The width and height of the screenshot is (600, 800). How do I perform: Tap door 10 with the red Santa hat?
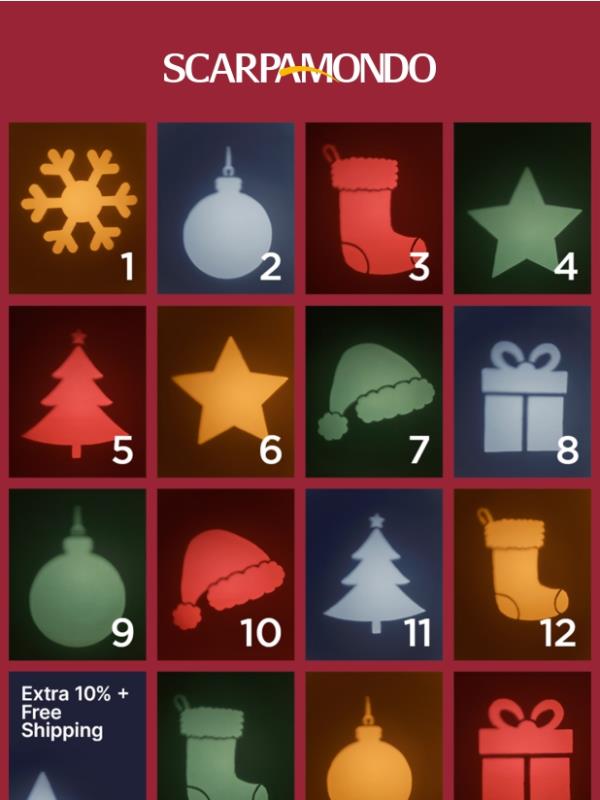tap(226, 574)
